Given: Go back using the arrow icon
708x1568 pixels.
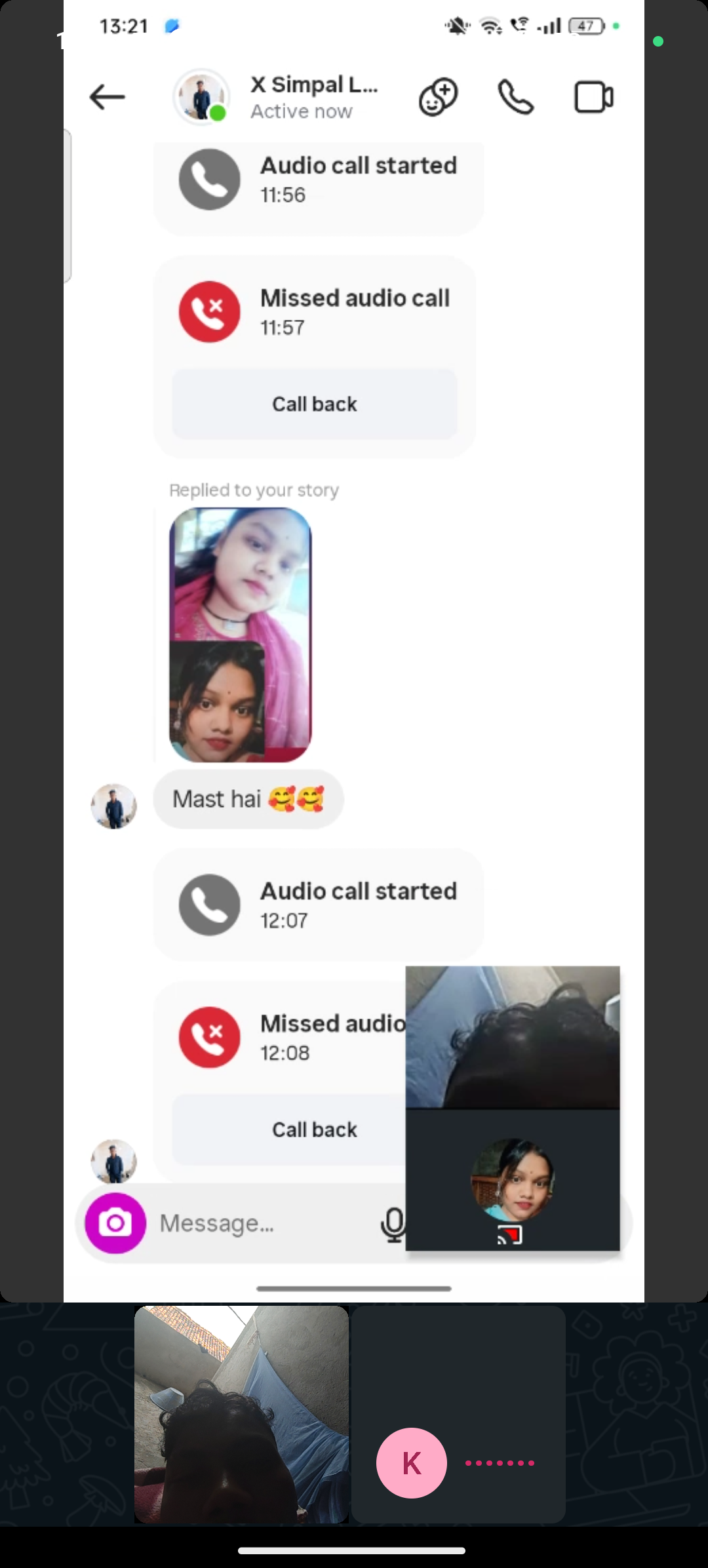Looking at the screenshot, I should click(107, 97).
